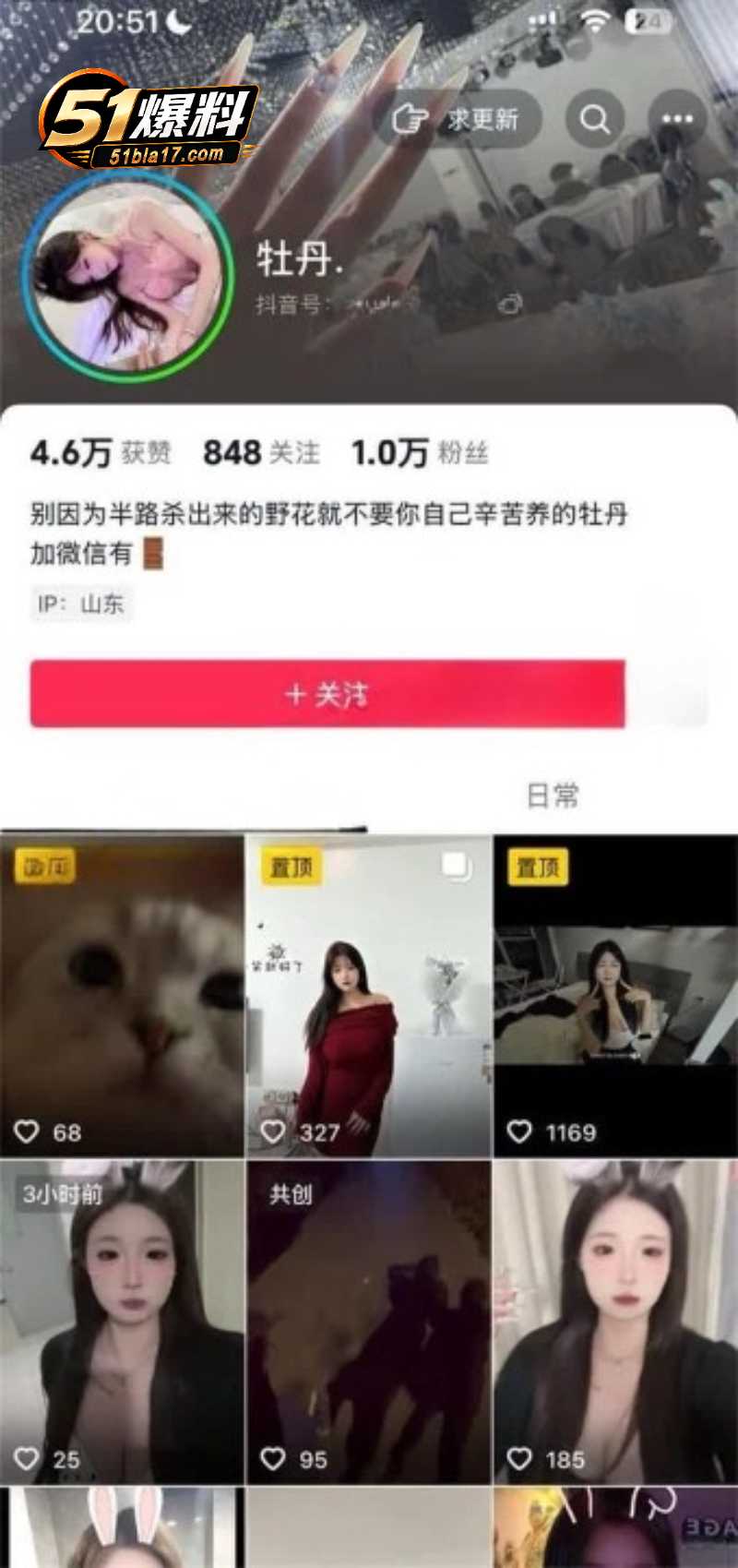Open the three-dot overflow menu
Image resolution: width=738 pixels, height=1568 pixels.
click(x=677, y=119)
